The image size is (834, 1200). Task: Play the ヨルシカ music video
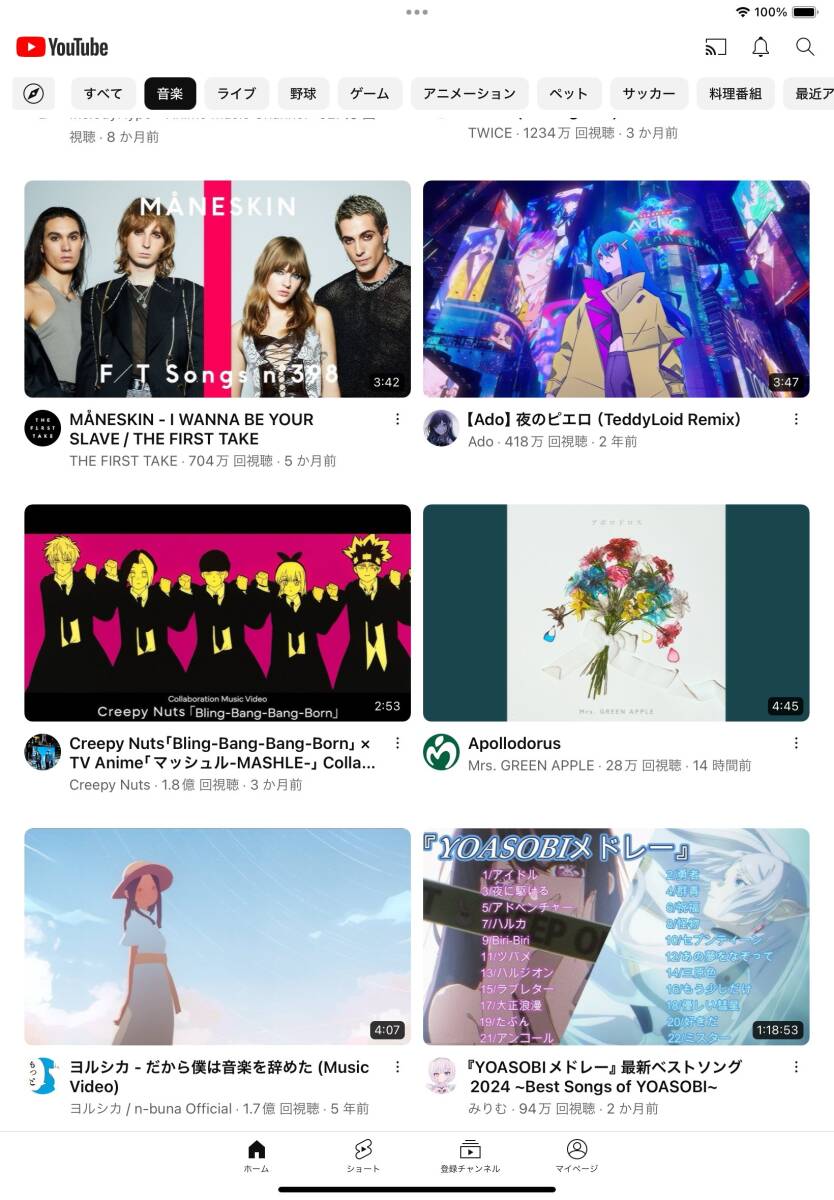coord(217,936)
